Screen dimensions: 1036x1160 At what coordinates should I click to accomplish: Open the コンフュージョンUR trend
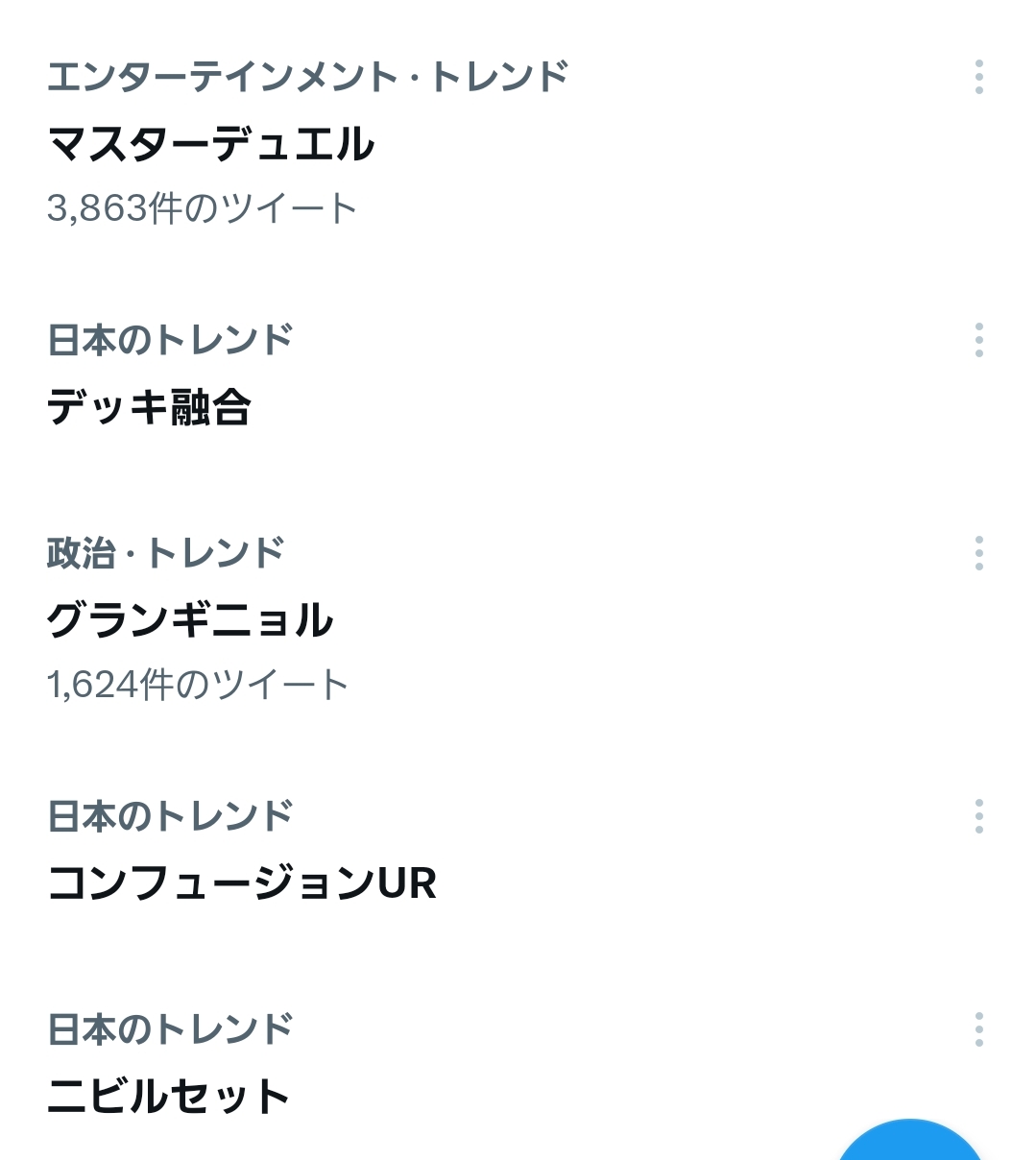tap(242, 883)
